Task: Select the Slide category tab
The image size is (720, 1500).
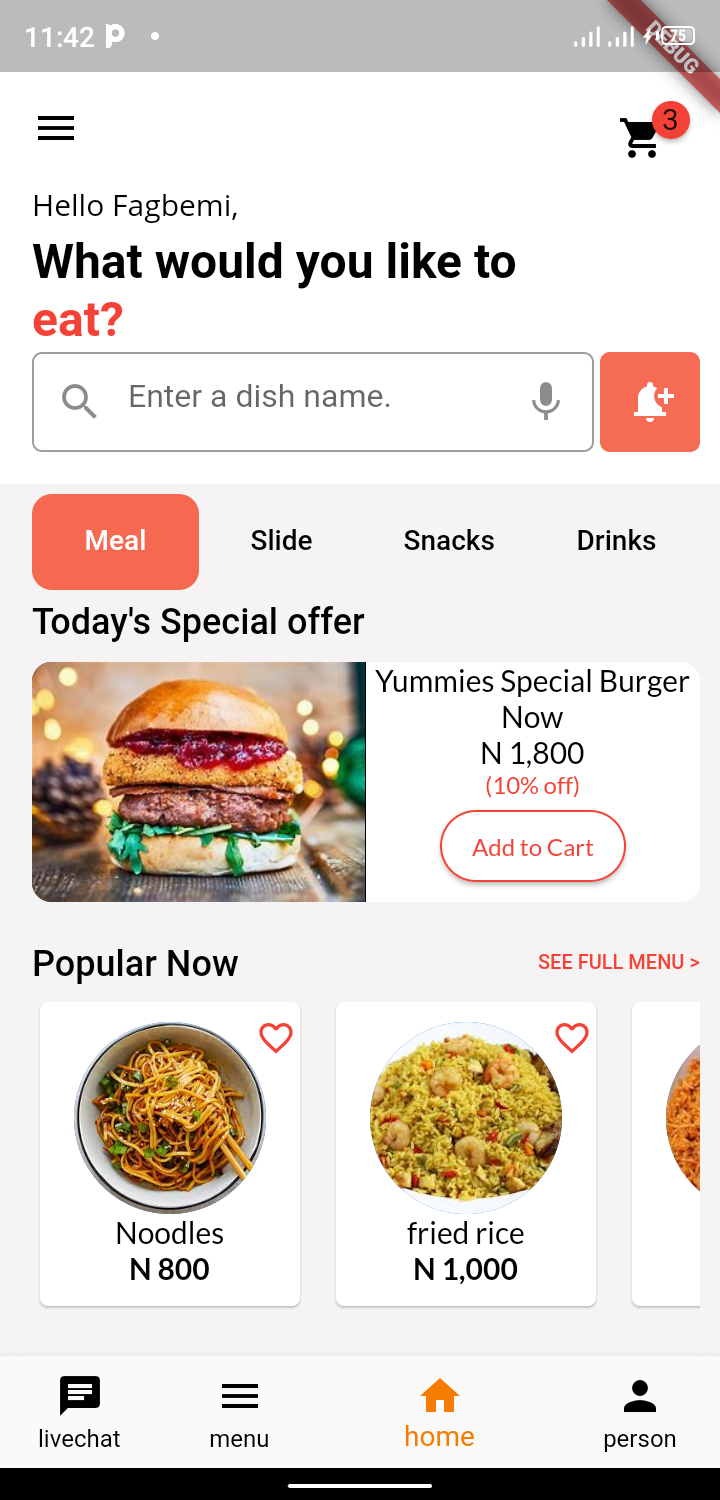Action: (x=281, y=541)
